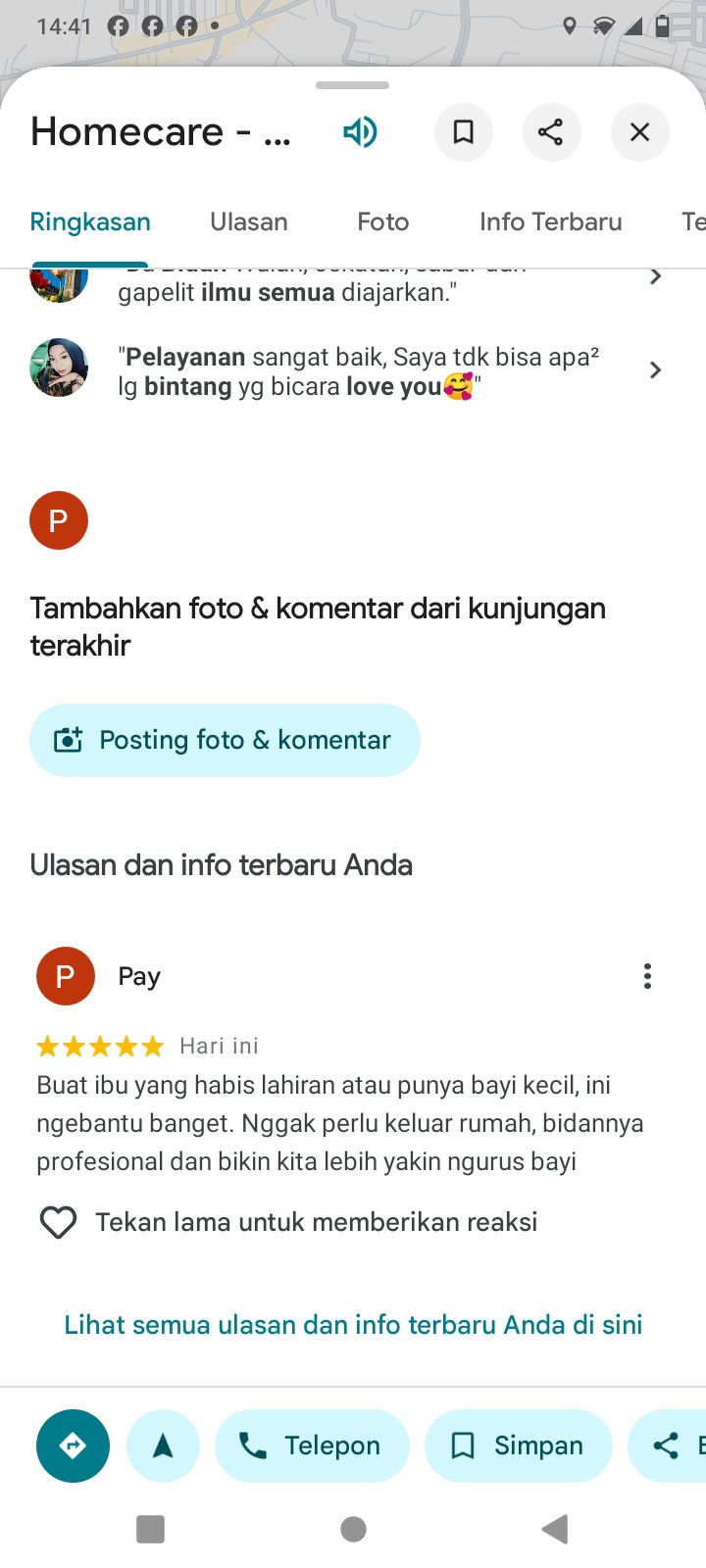
Task: Select the Ringkasan tab
Action: [x=90, y=221]
